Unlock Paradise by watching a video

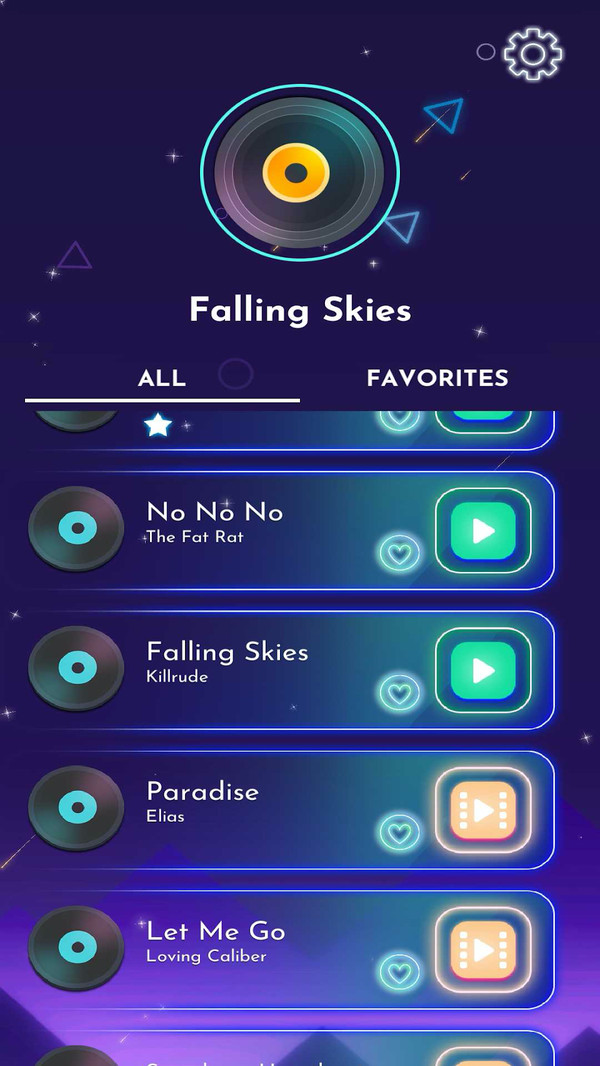(483, 811)
